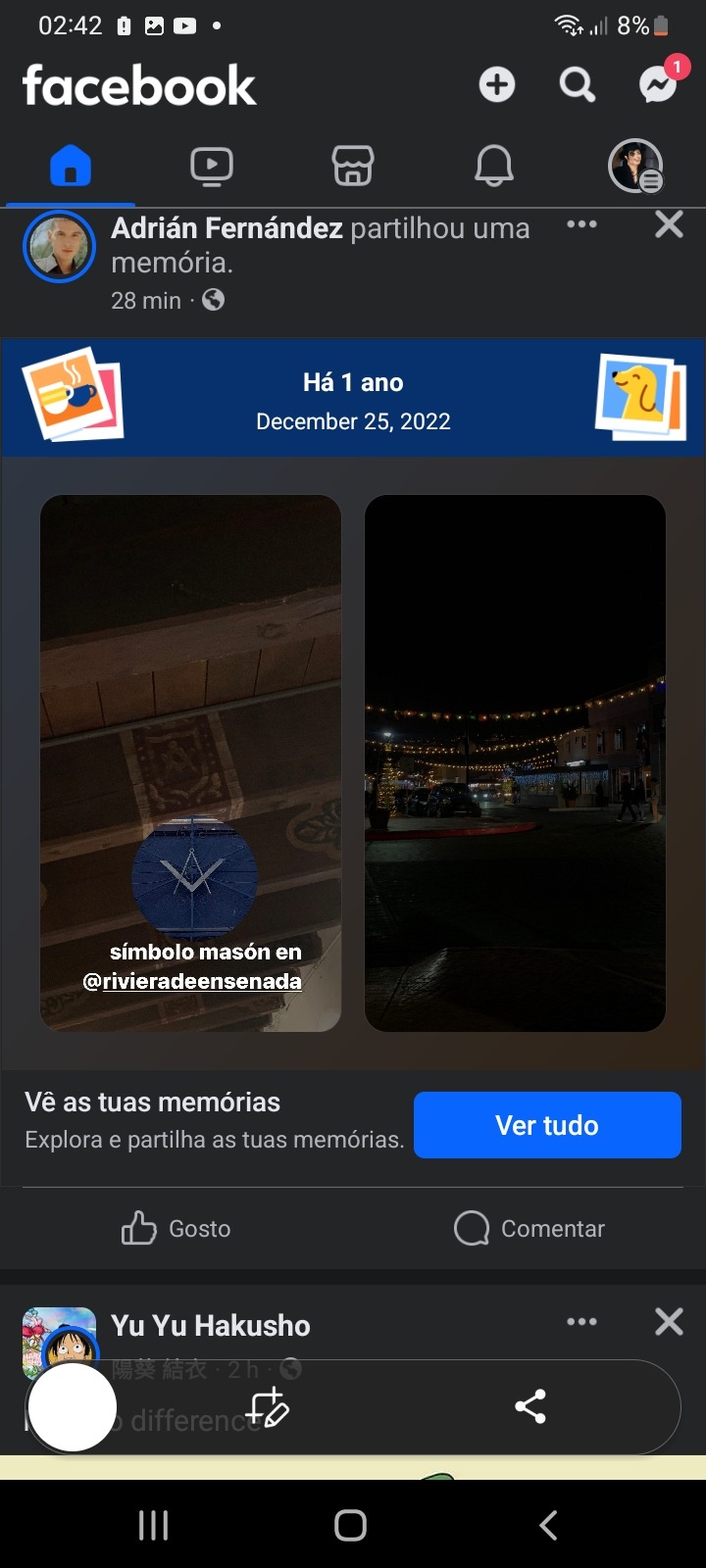Go back with the system back button
This screenshot has width=706, height=1568.
[548, 1525]
